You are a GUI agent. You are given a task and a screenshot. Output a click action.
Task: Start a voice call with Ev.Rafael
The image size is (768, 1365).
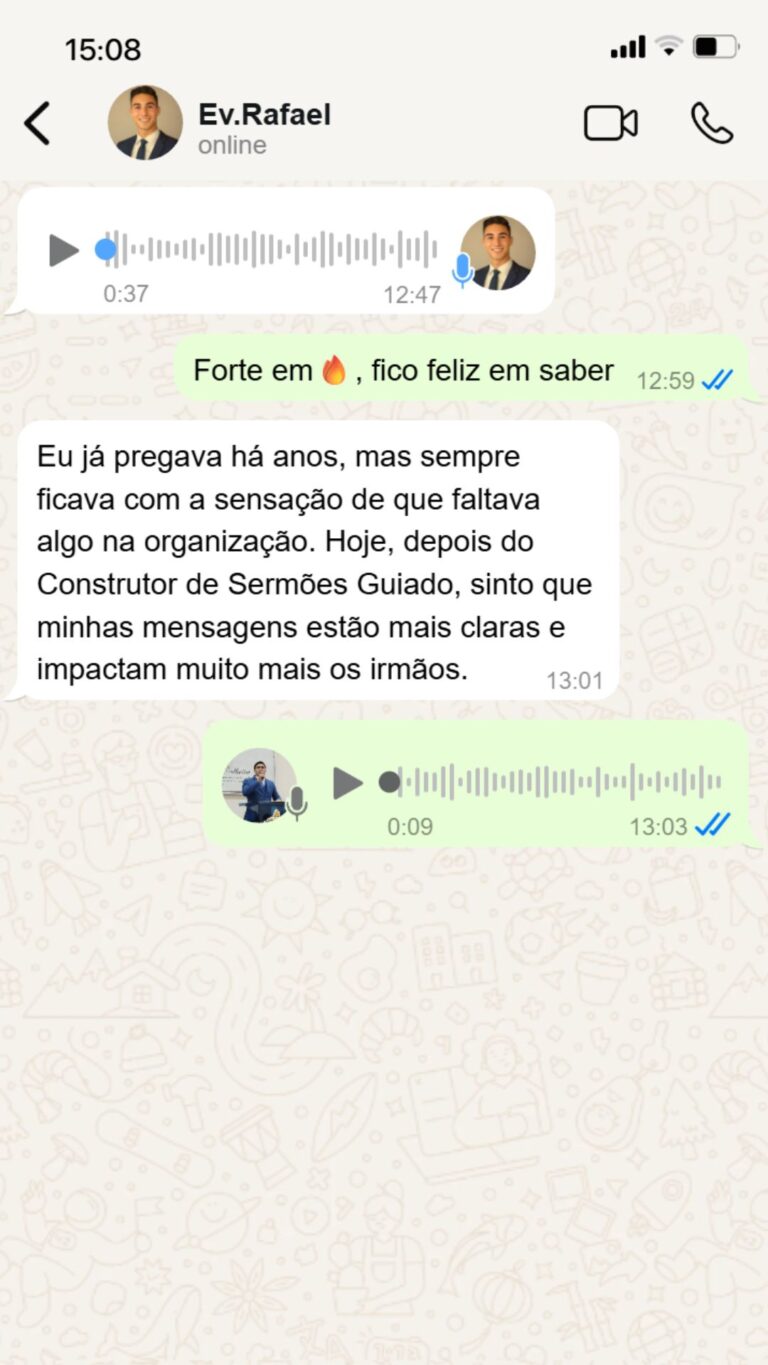[712, 123]
